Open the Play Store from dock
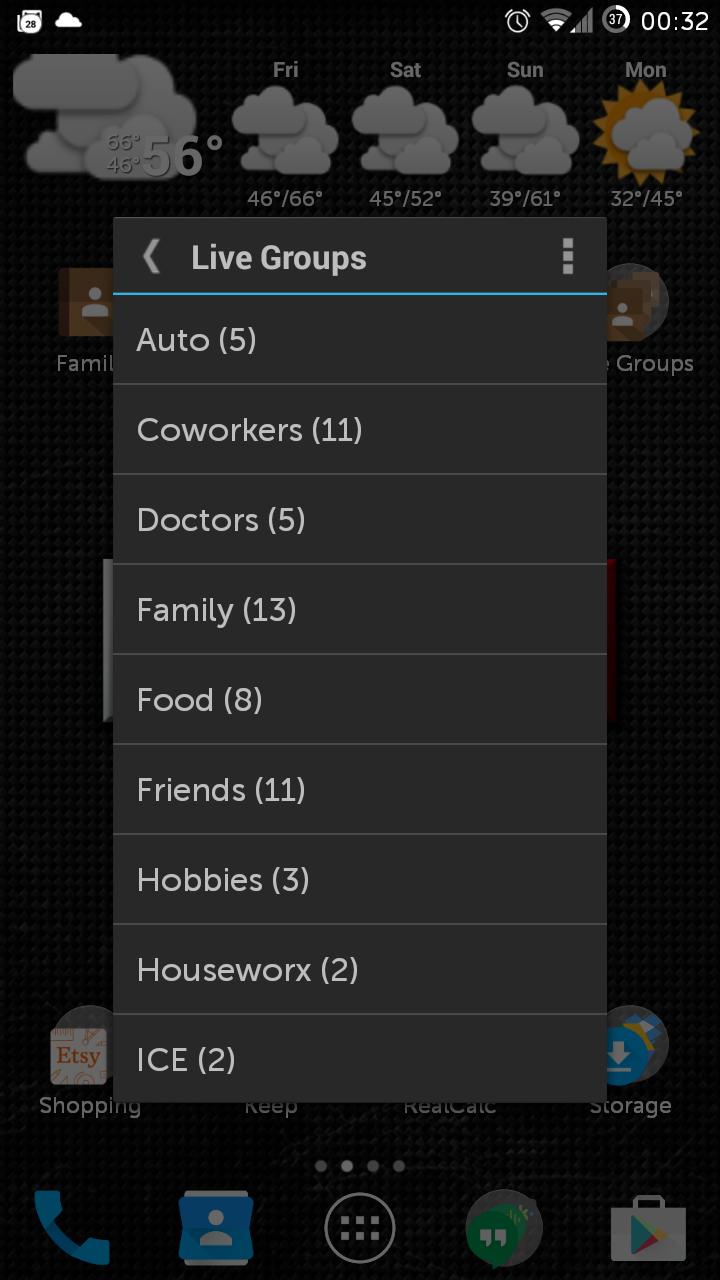The width and height of the screenshot is (720, 1280). (648, 1228)
